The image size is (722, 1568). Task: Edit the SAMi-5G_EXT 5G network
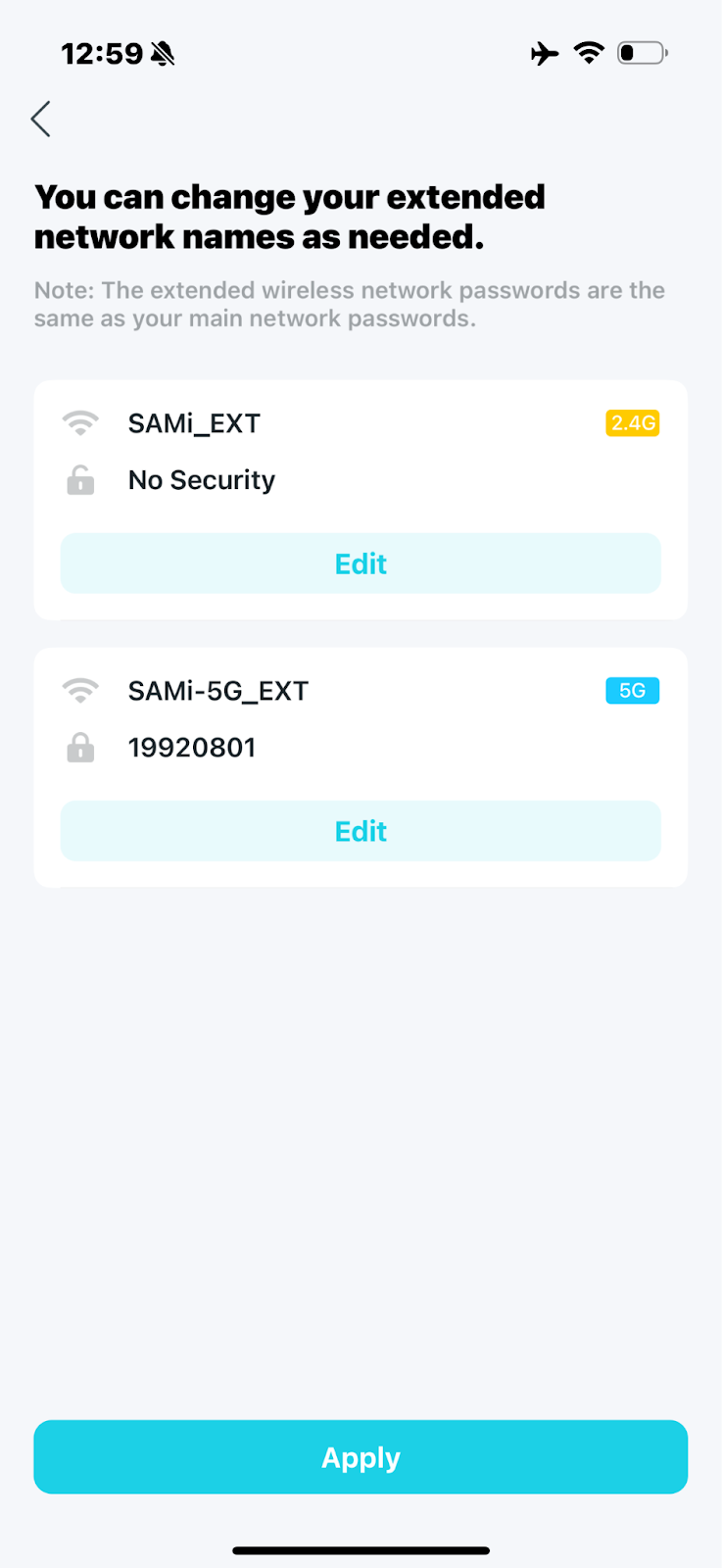pos(361,831)
